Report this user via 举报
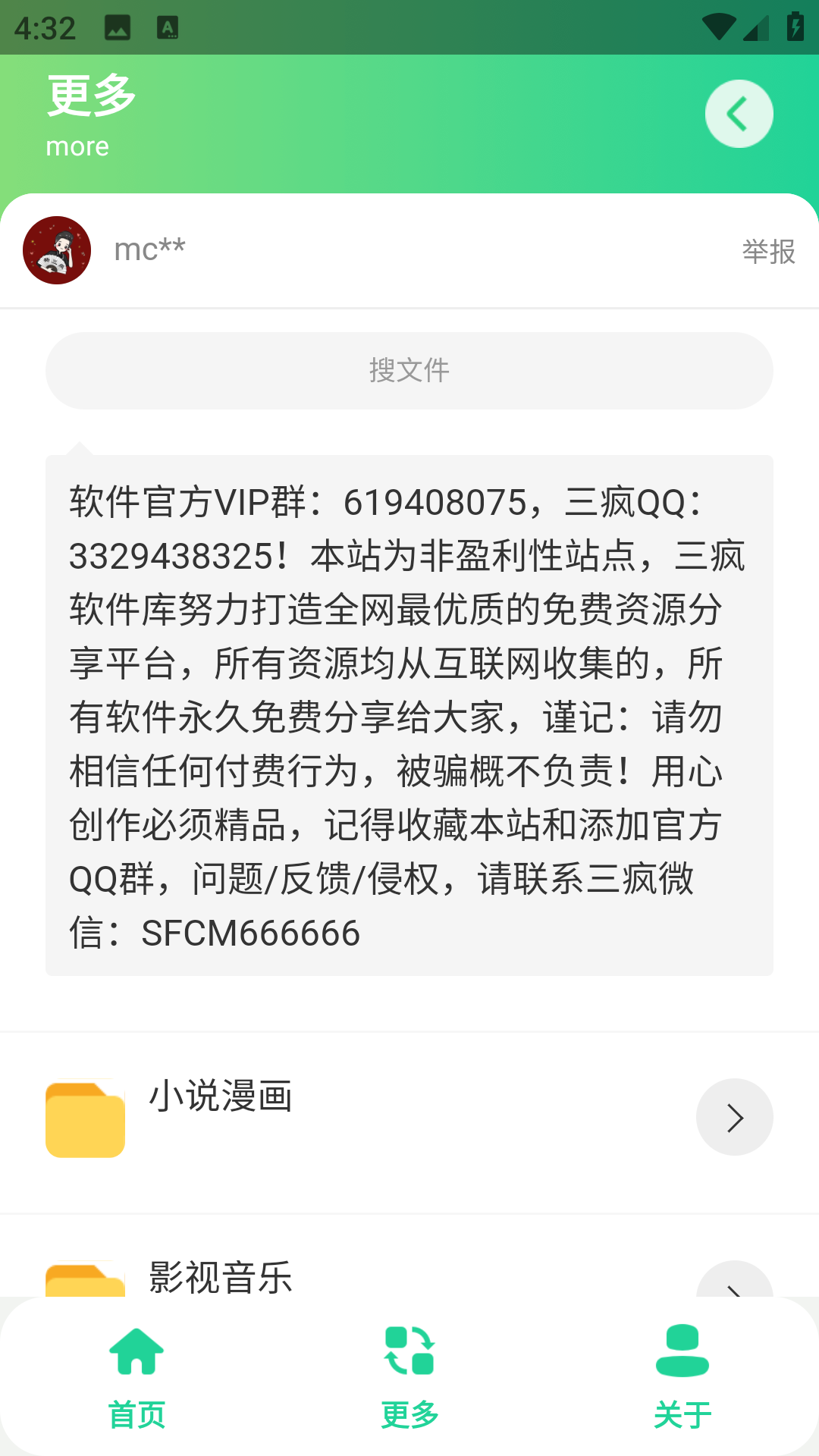 768,252
